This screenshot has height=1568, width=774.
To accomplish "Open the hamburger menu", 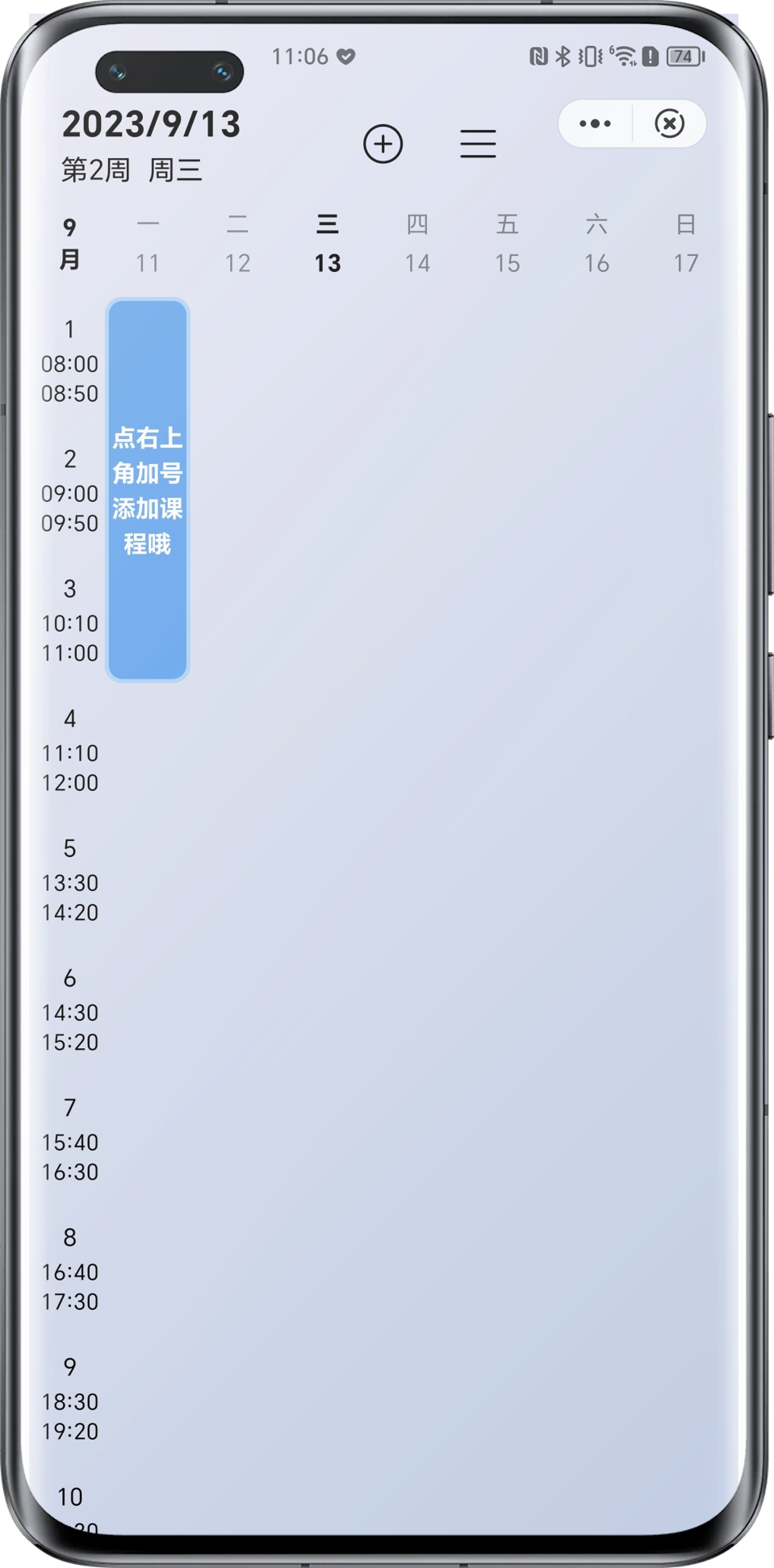I will (x=478, y=144).
